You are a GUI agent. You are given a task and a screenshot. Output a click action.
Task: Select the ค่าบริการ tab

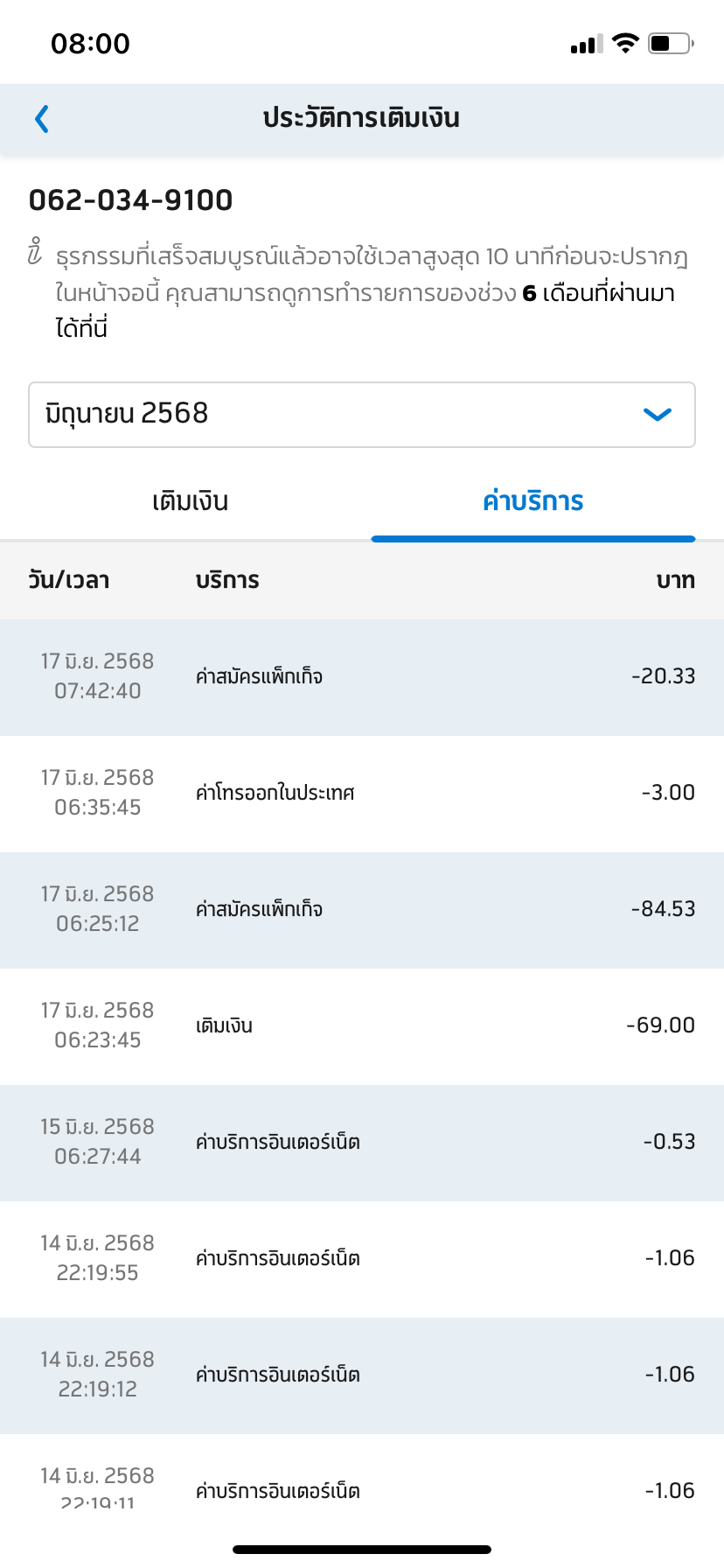pos(533,501)
